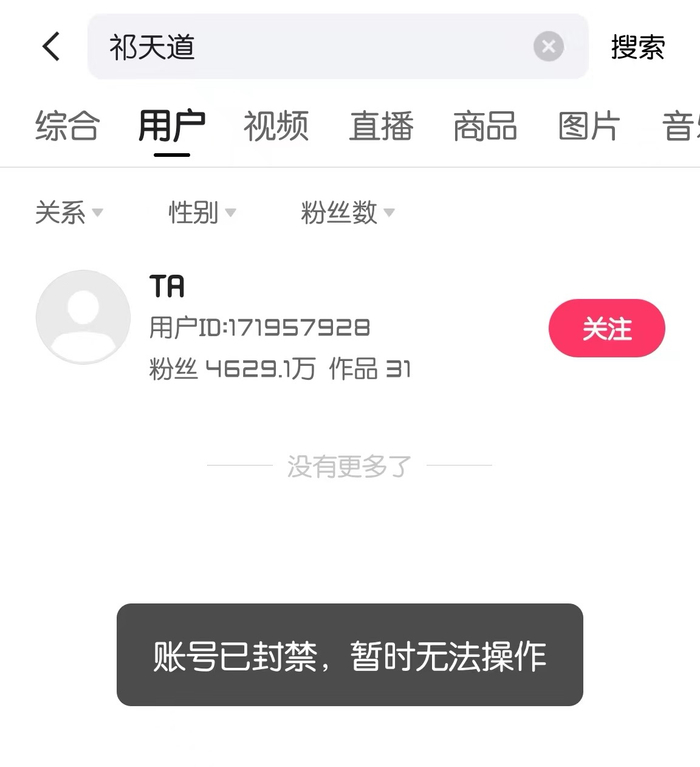Open the 直播 tab

coord(381,127)
